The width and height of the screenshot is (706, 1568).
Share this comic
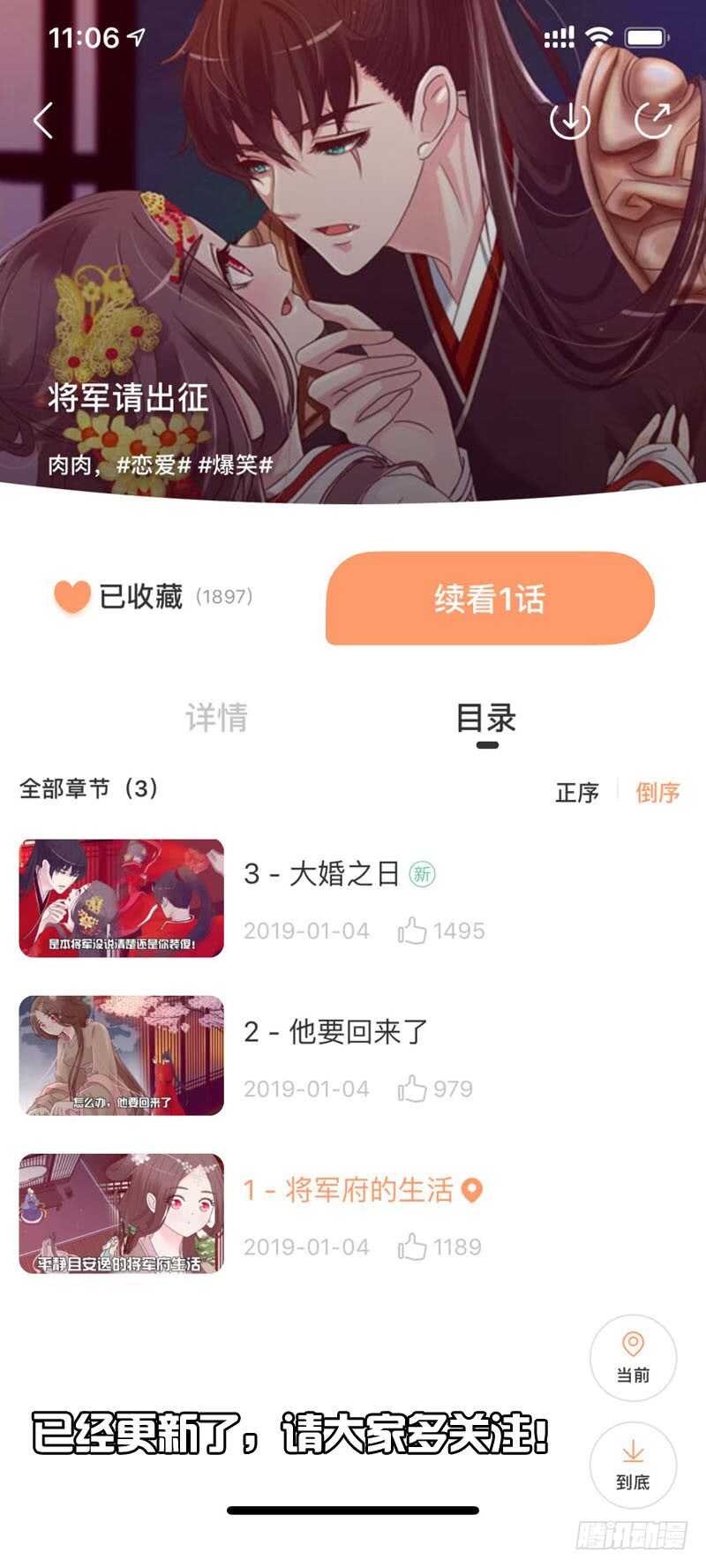pos(653,120)
